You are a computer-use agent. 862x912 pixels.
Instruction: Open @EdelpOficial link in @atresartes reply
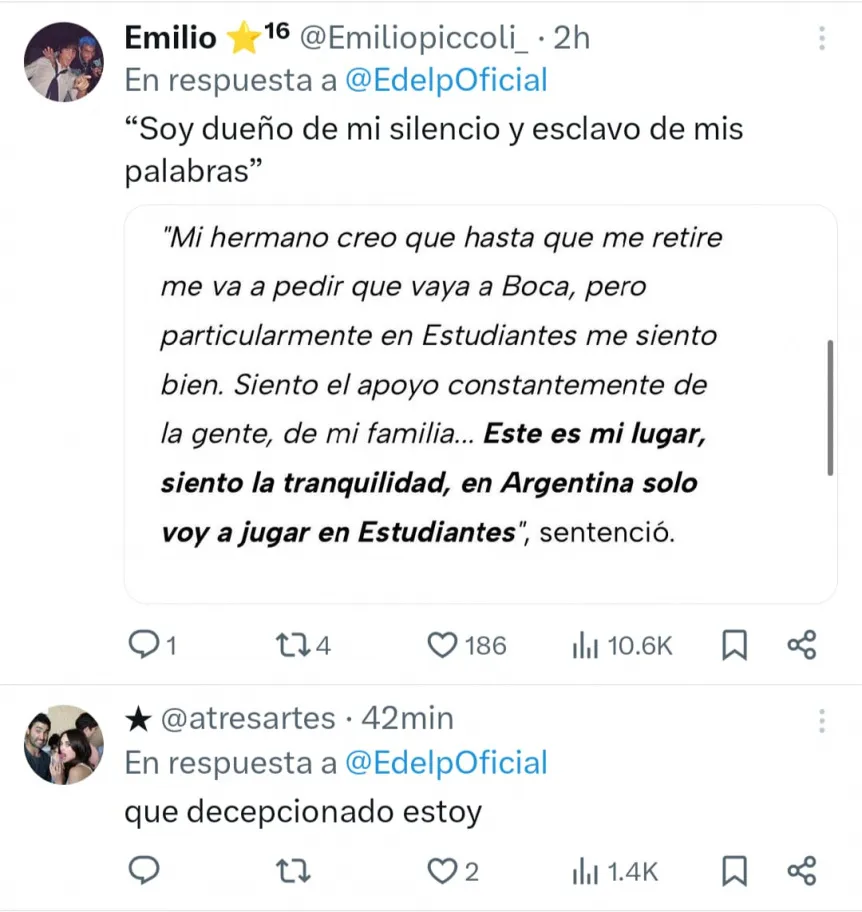446,763
